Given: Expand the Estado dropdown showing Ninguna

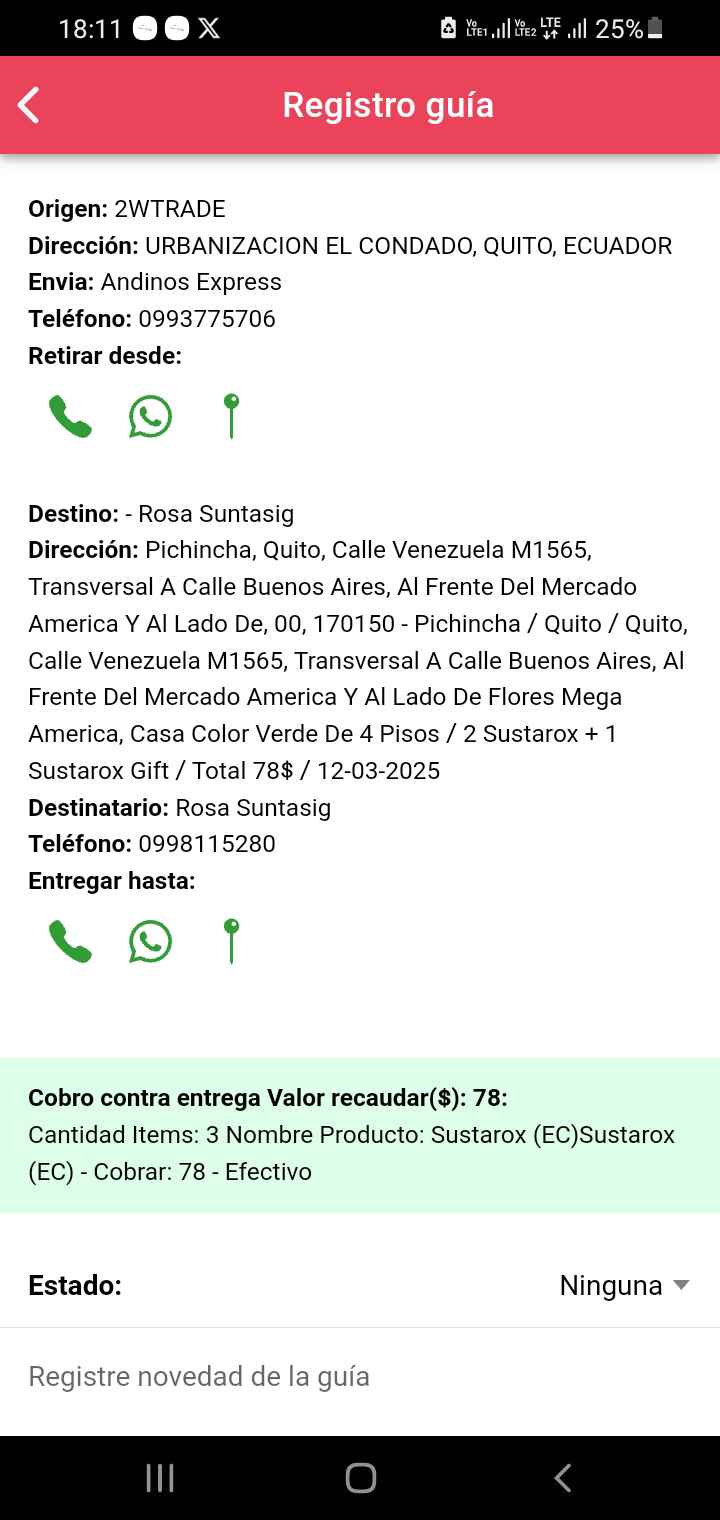Looking at the screenshot, I should click(x=624, y=1285).
